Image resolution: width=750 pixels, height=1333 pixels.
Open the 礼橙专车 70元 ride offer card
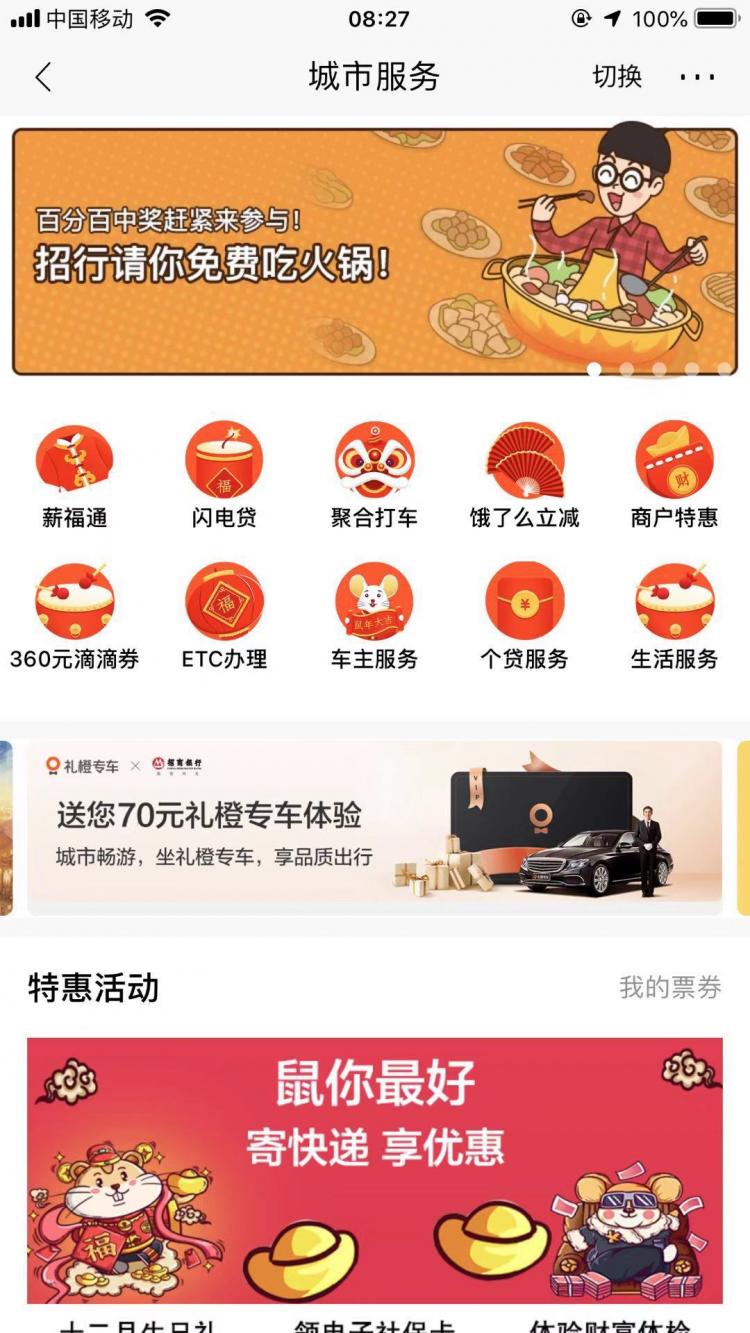click(375, 827)
